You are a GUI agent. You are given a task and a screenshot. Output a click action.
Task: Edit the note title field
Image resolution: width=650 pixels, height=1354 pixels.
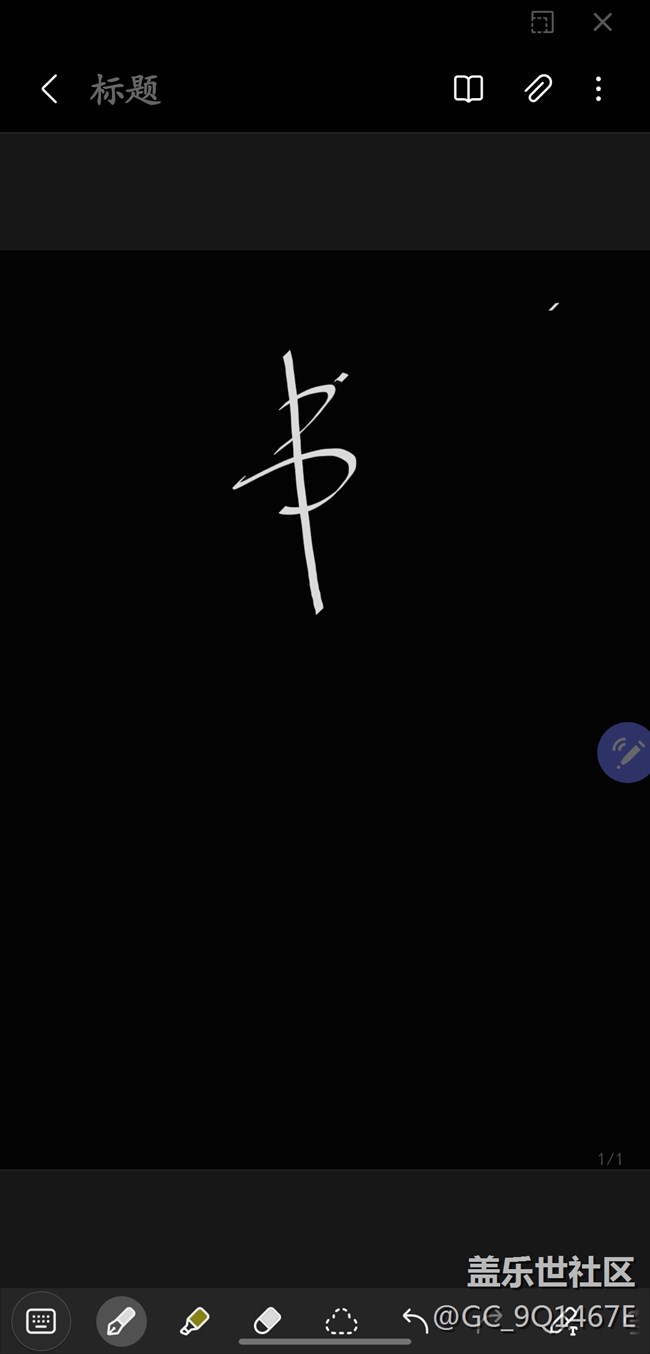(x=126, y=90)
